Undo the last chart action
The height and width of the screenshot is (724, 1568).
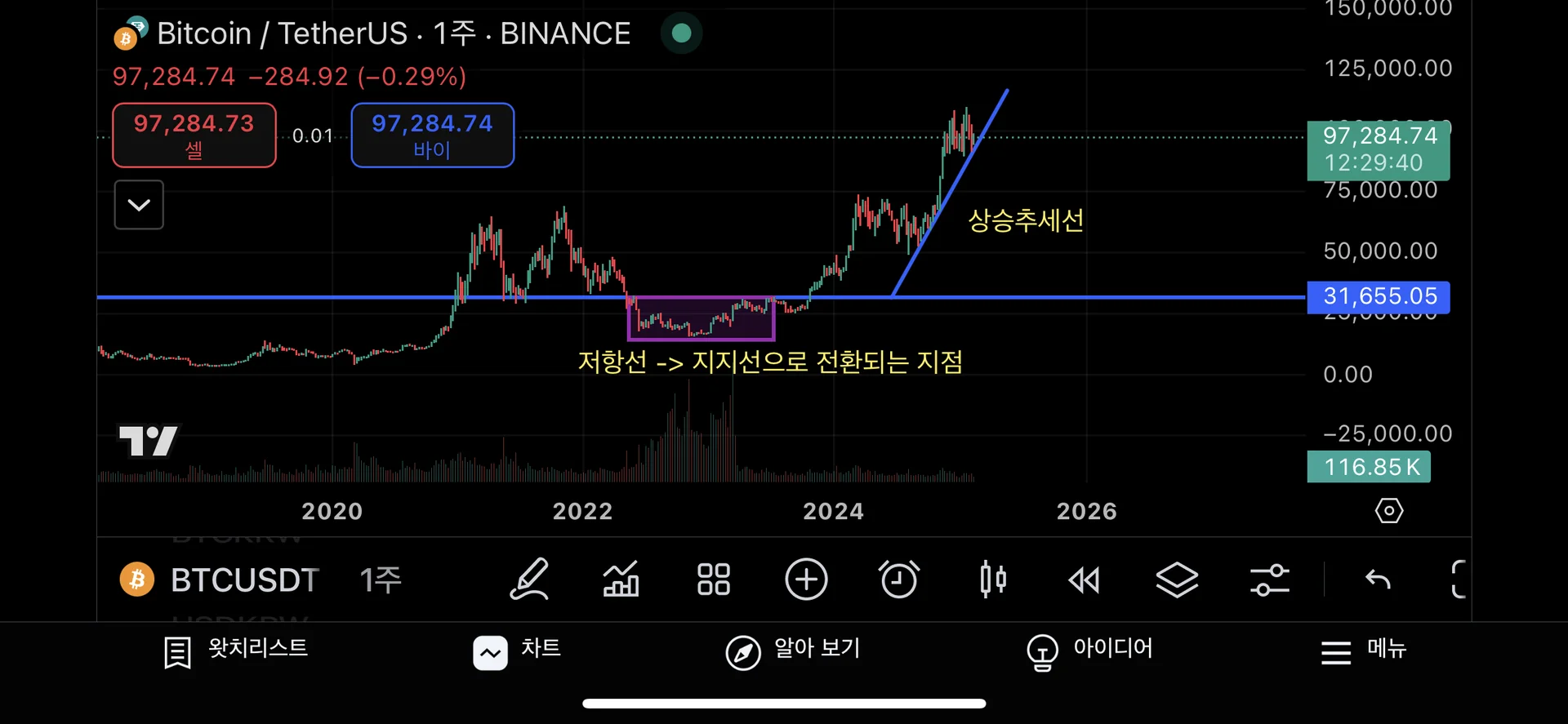(x=1378, y=580)
